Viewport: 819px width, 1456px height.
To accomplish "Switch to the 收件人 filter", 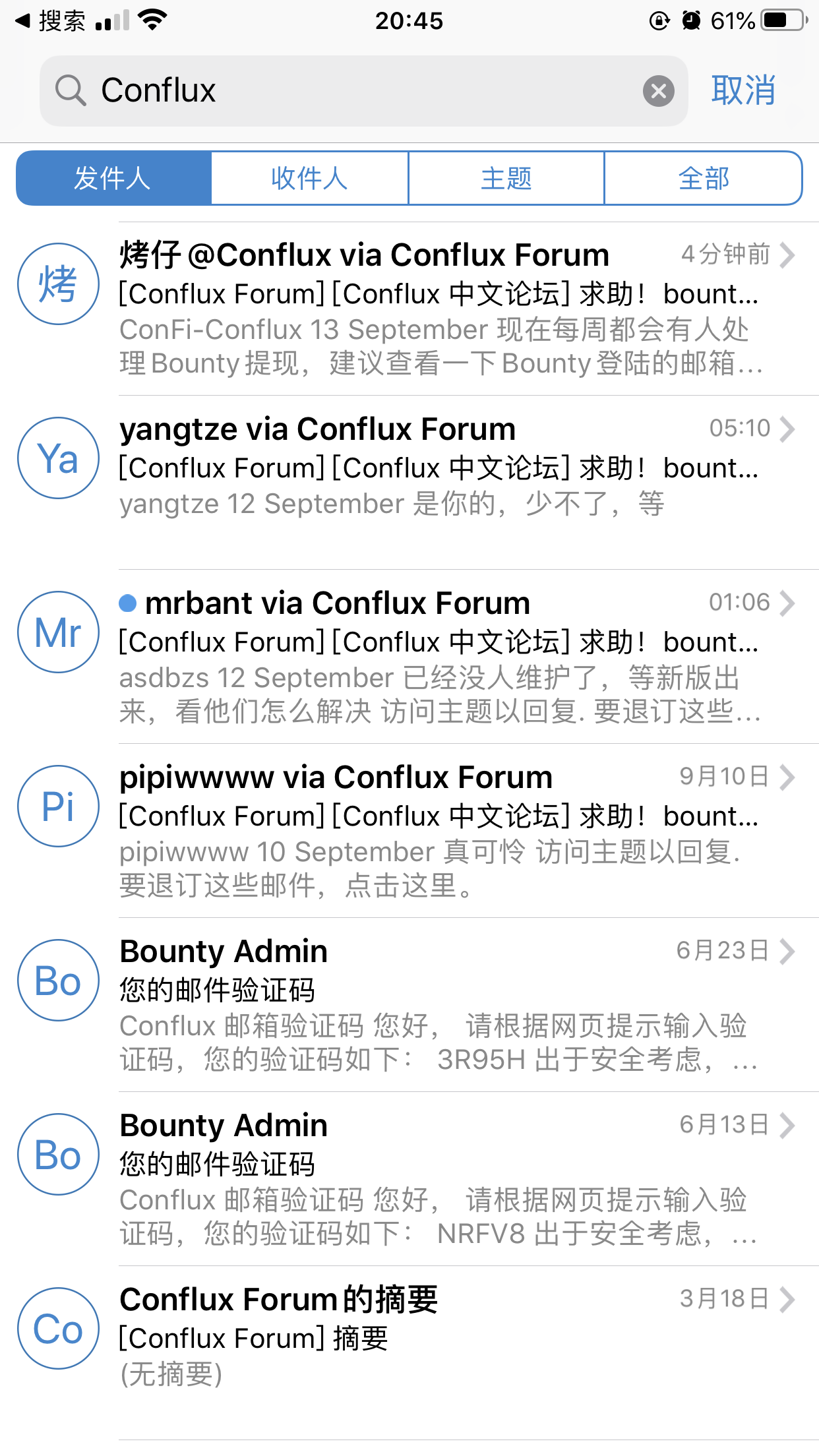I will (309, 178).
